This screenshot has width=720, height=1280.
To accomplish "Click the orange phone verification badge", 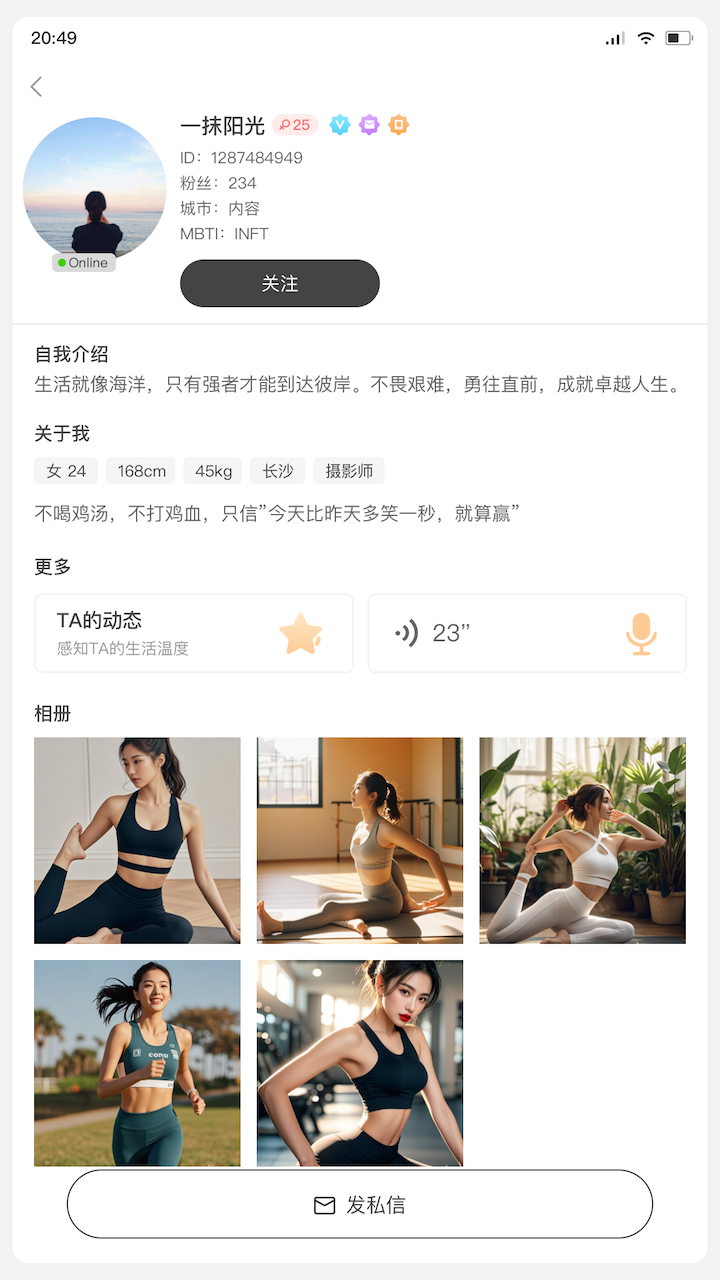I will tap(398, 124).
